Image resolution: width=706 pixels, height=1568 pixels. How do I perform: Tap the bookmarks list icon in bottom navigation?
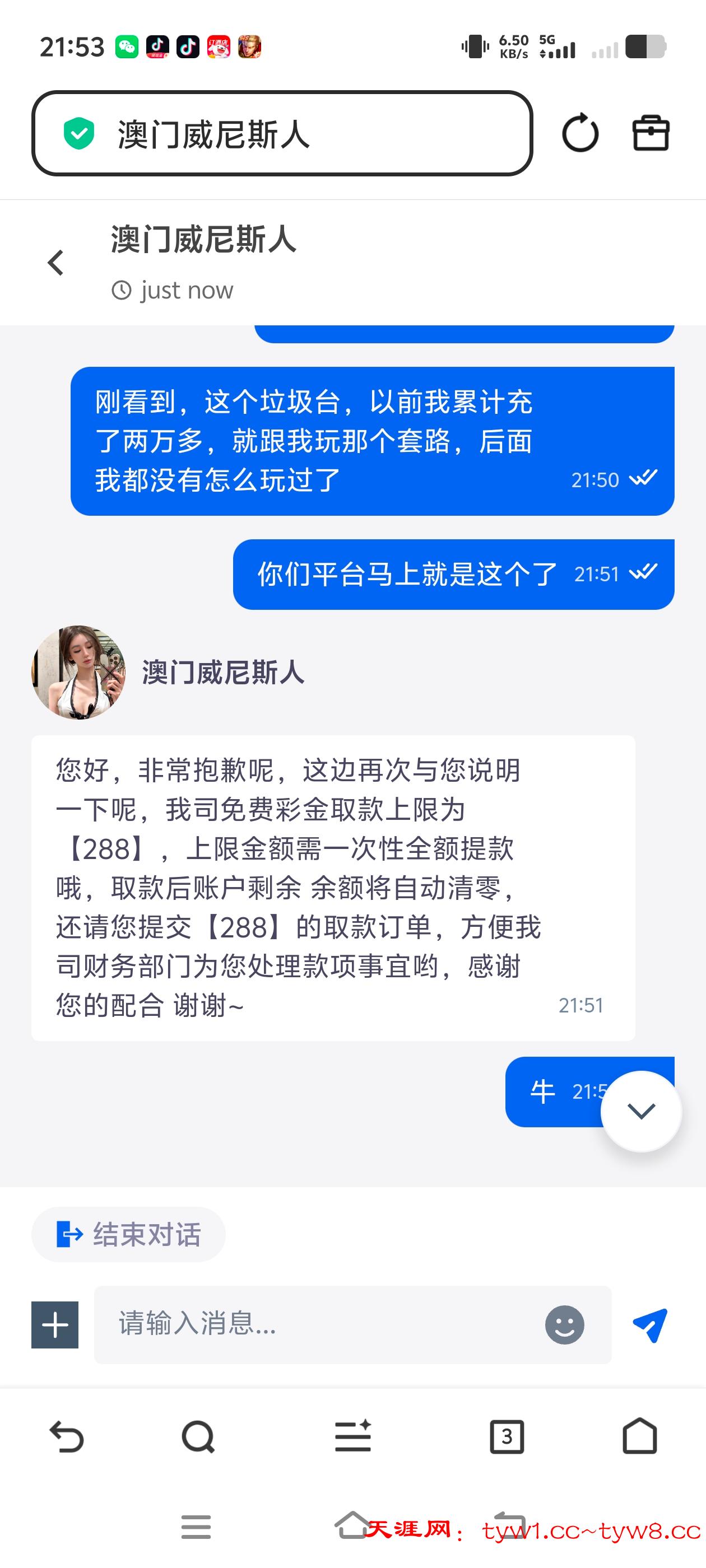(x=352, y=1438)
